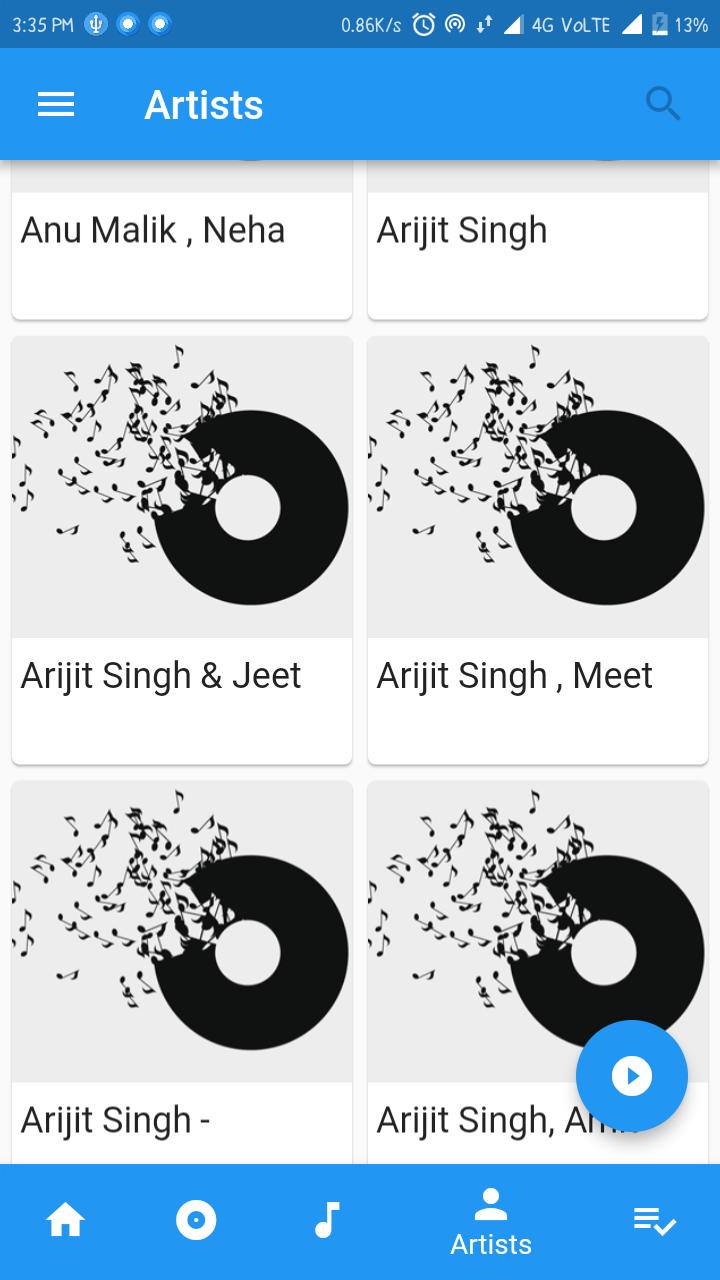Viewport: 720px width, 1280px height.
Task: Open the Arijit Singh - artist card
Action: [x=182, y=972]
